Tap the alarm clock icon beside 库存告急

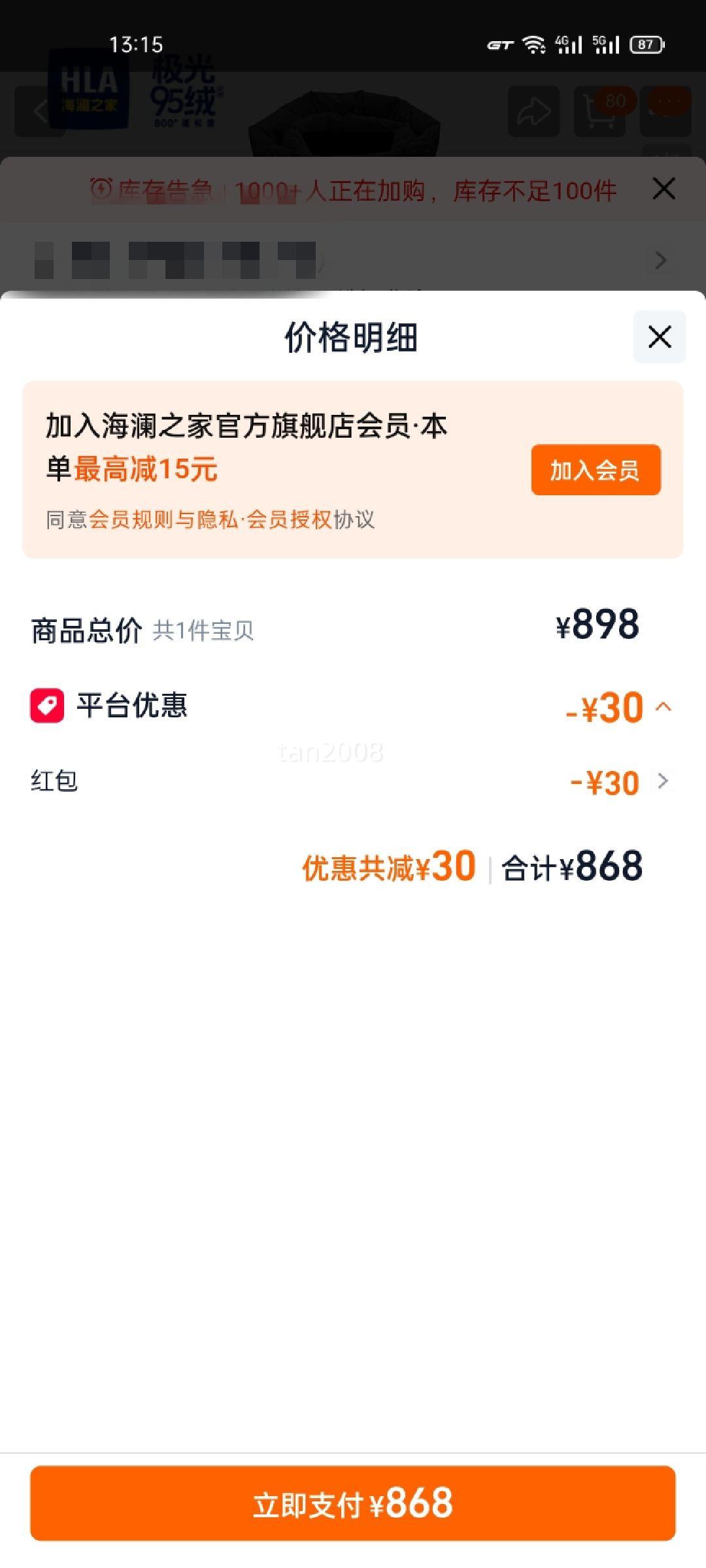tap(101, 189)
